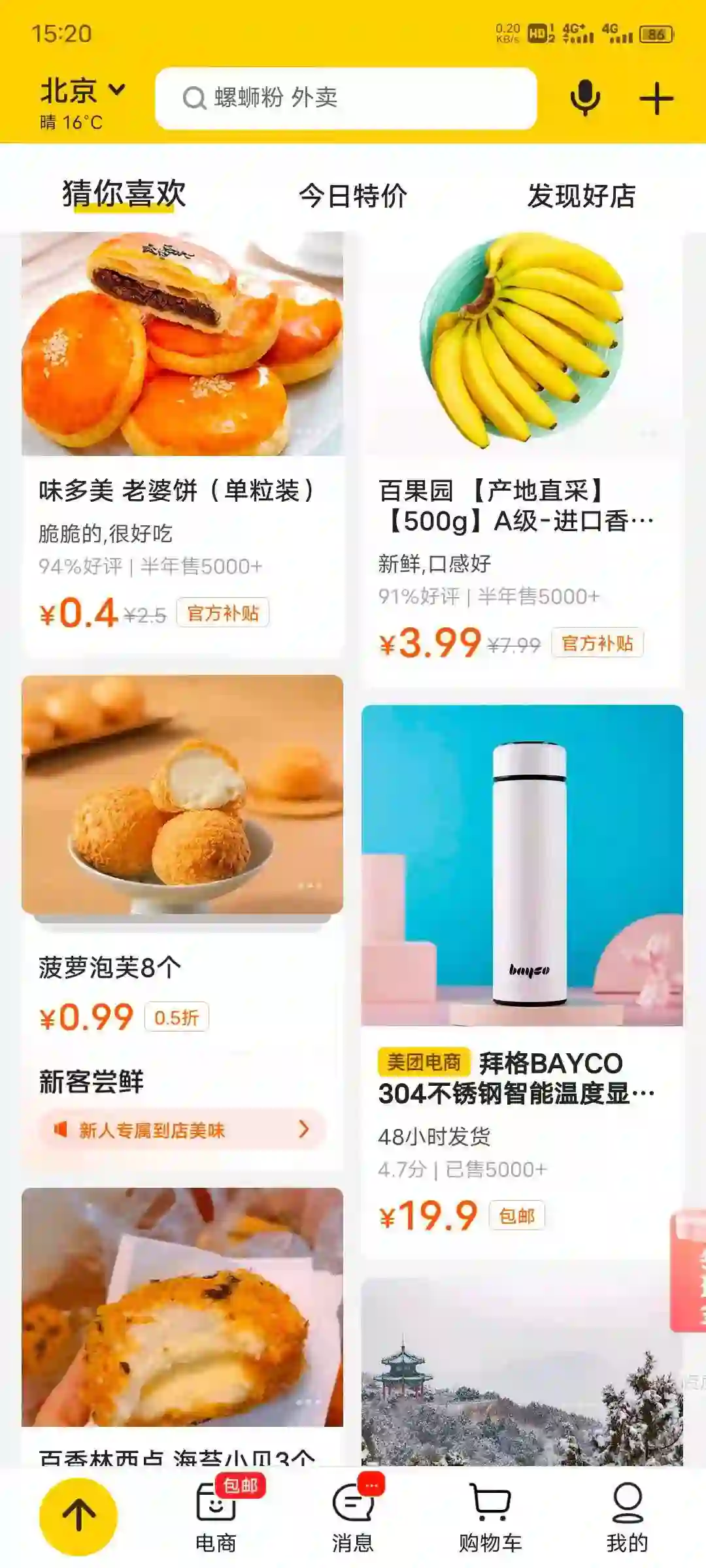View the 百果园 banana product card
Viewport: 706px width, 1568px height.
click(522, 457)
